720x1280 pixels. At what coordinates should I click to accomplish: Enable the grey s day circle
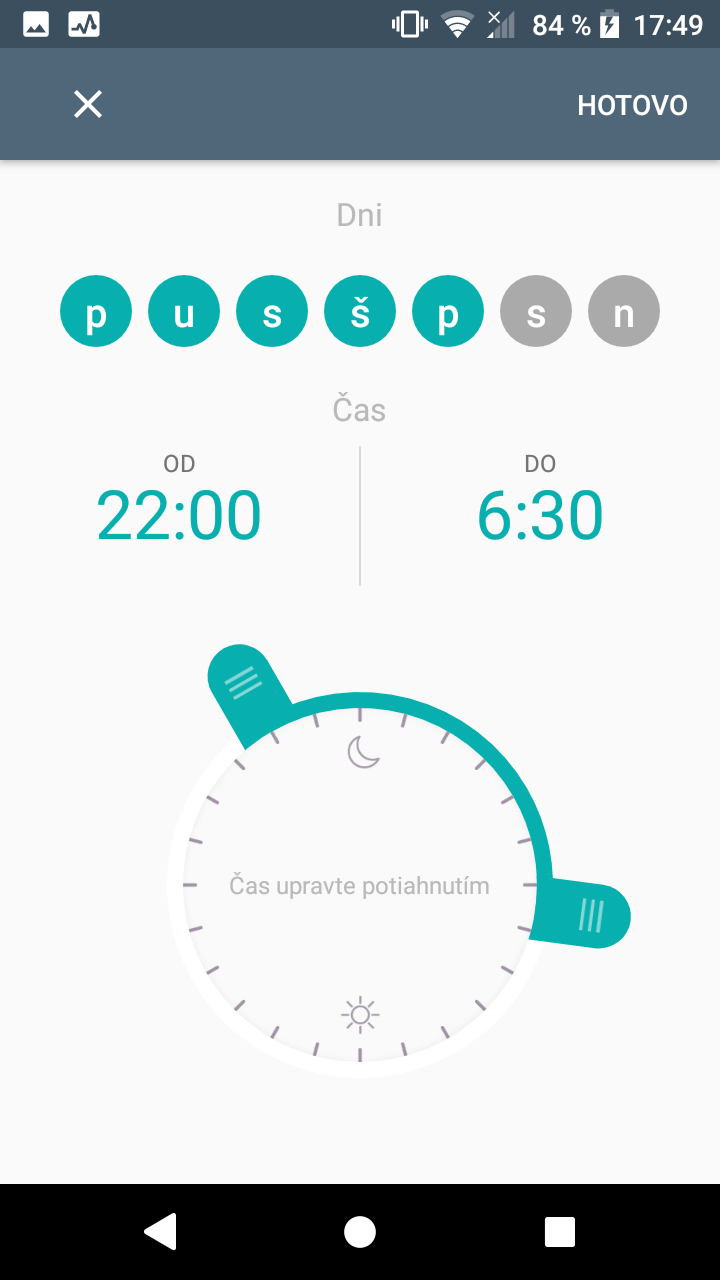pyautogui.click(x=536, y=312)
